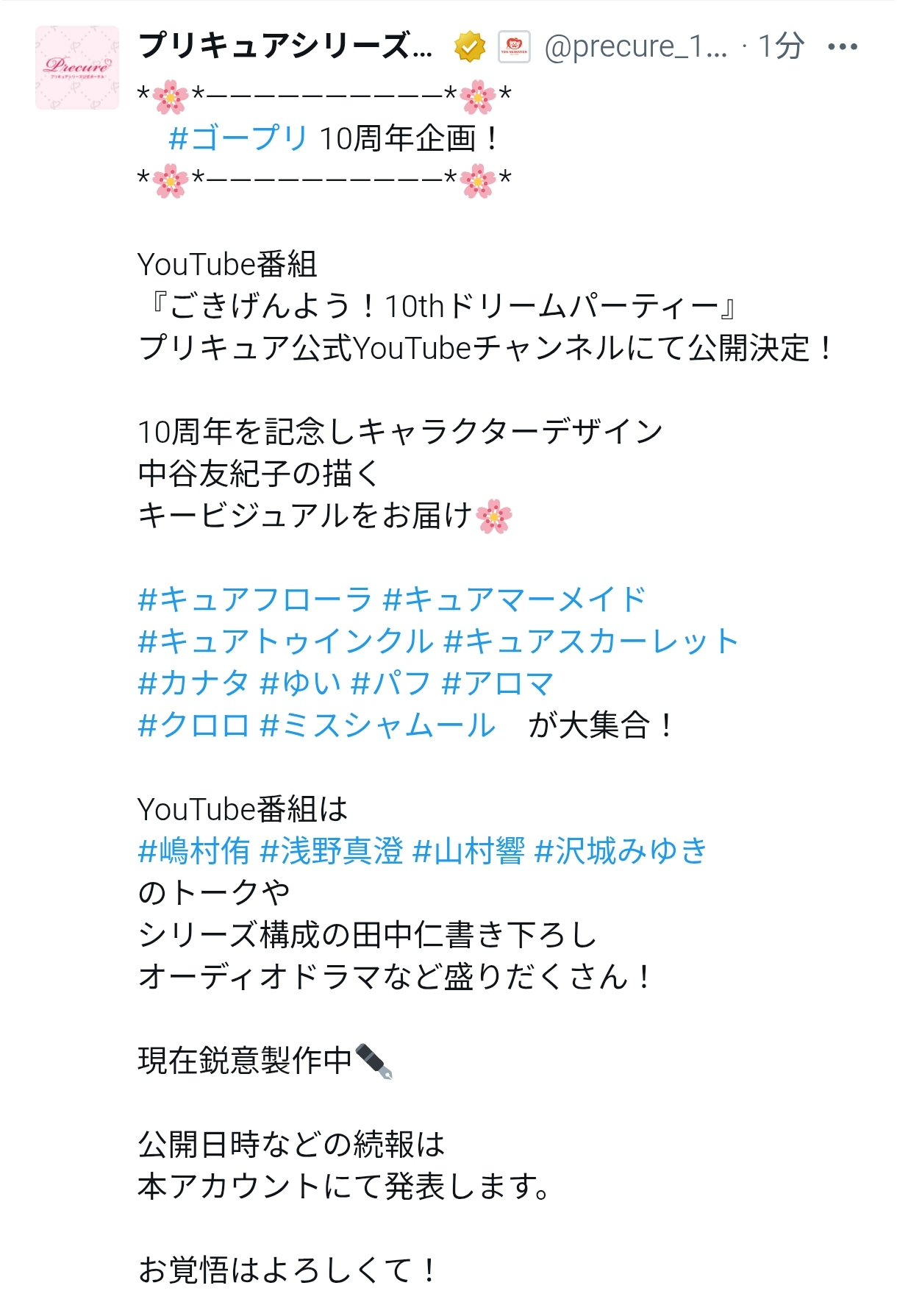Open hashtag #アロマ
Image resolution: width=897 pixels, height=1316 pixels.
pyautogui.click(x=498, y=683)
